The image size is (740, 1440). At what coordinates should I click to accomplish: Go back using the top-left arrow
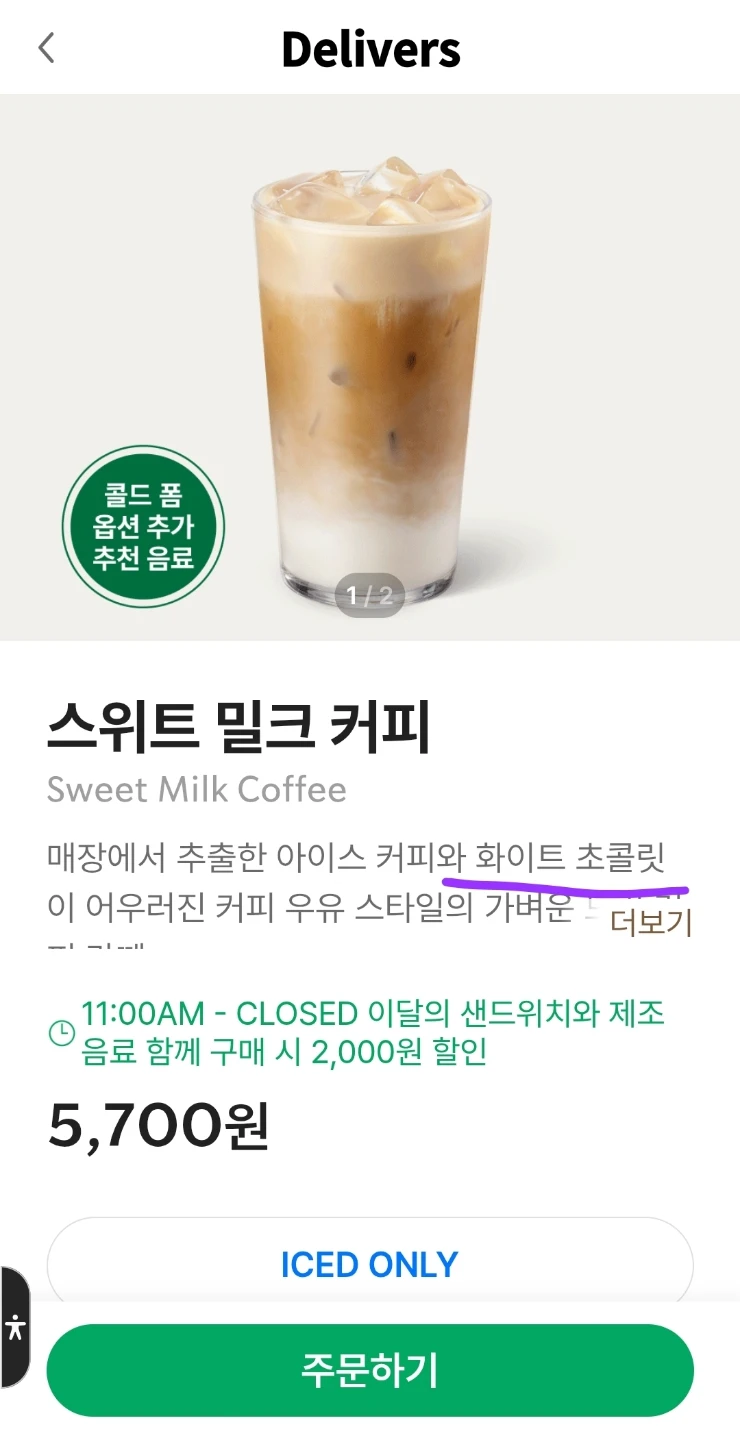tap(46, 48)
